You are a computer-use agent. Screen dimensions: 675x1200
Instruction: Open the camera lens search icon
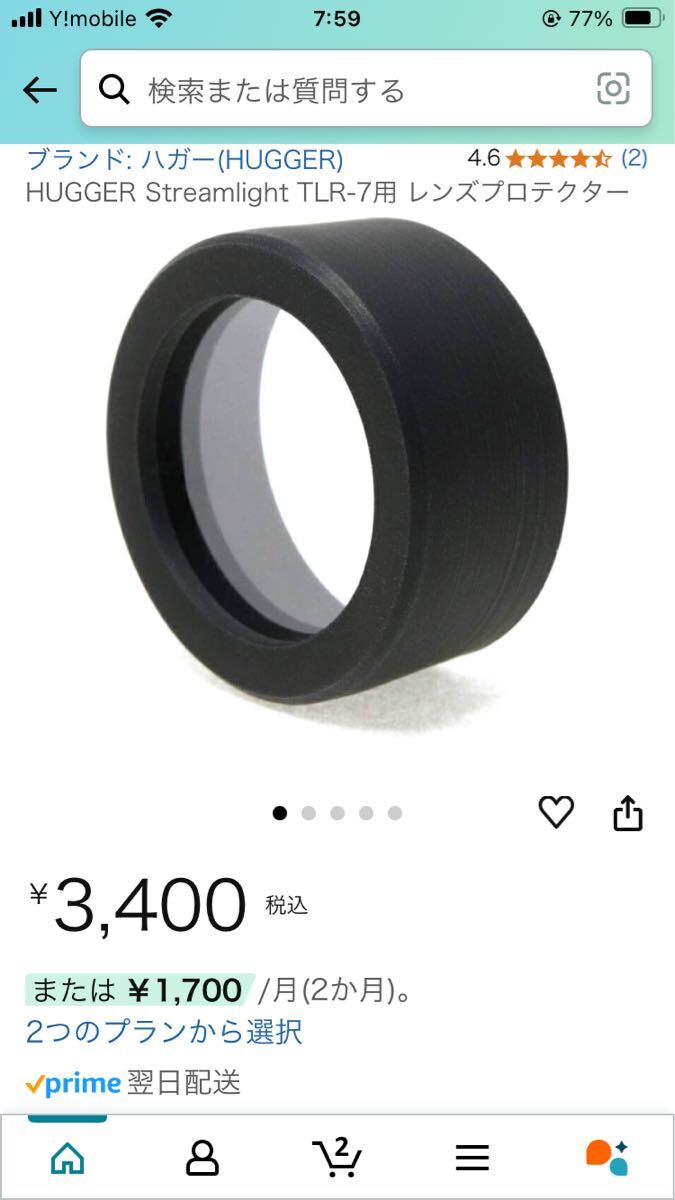pos(613,90)
